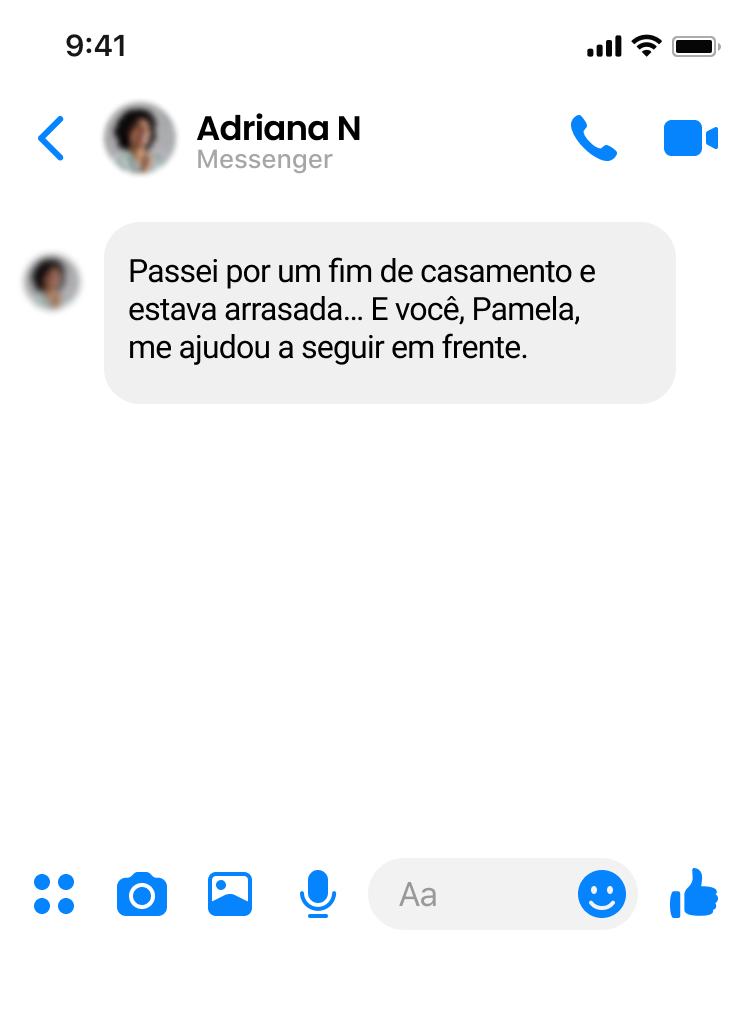Send a thumbs-up like
This screenshot has width=750, height=1016.
pyautogui.click(x=694, y=893)
